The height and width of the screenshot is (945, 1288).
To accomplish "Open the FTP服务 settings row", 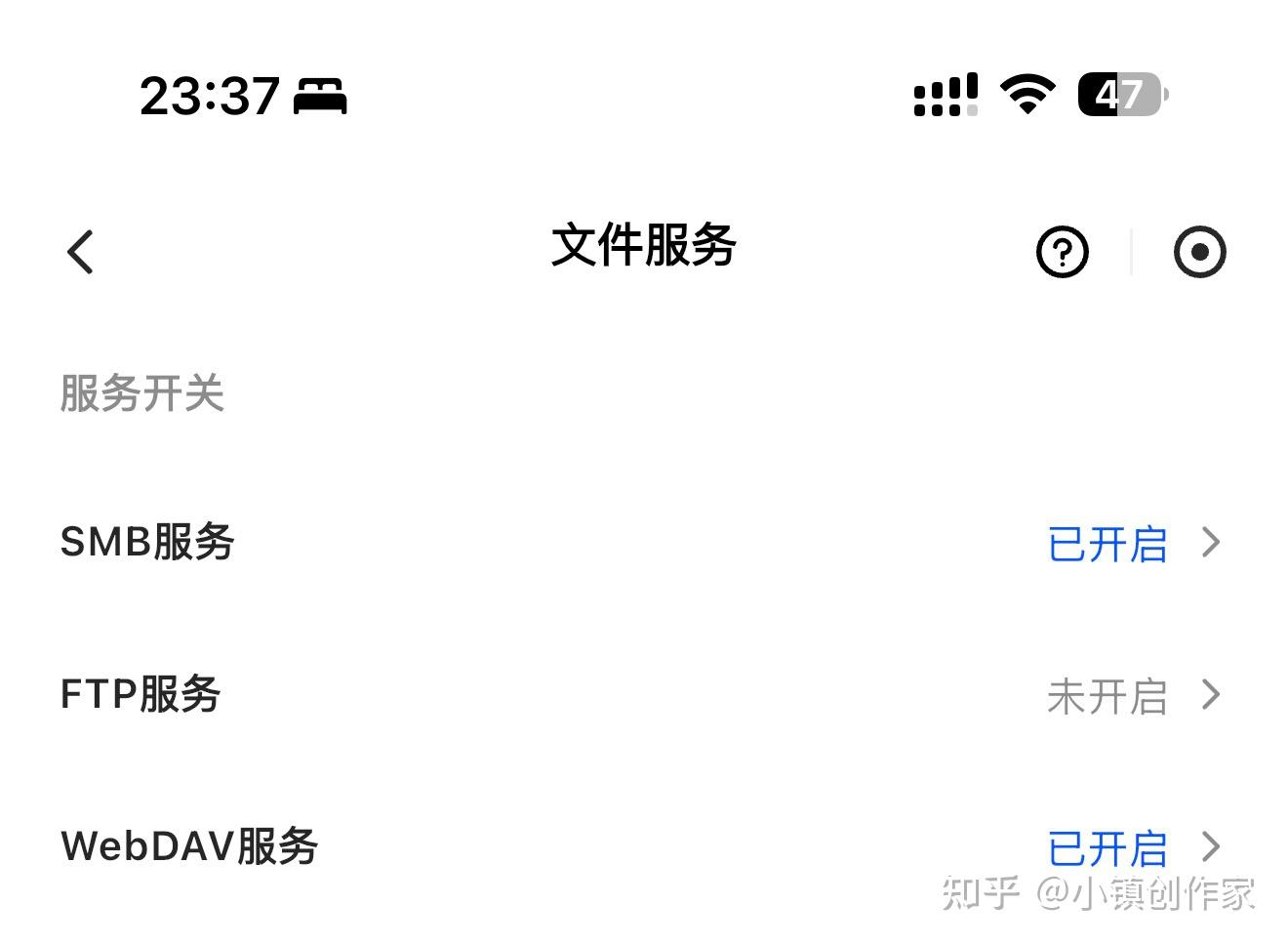I will coord(640,695).
